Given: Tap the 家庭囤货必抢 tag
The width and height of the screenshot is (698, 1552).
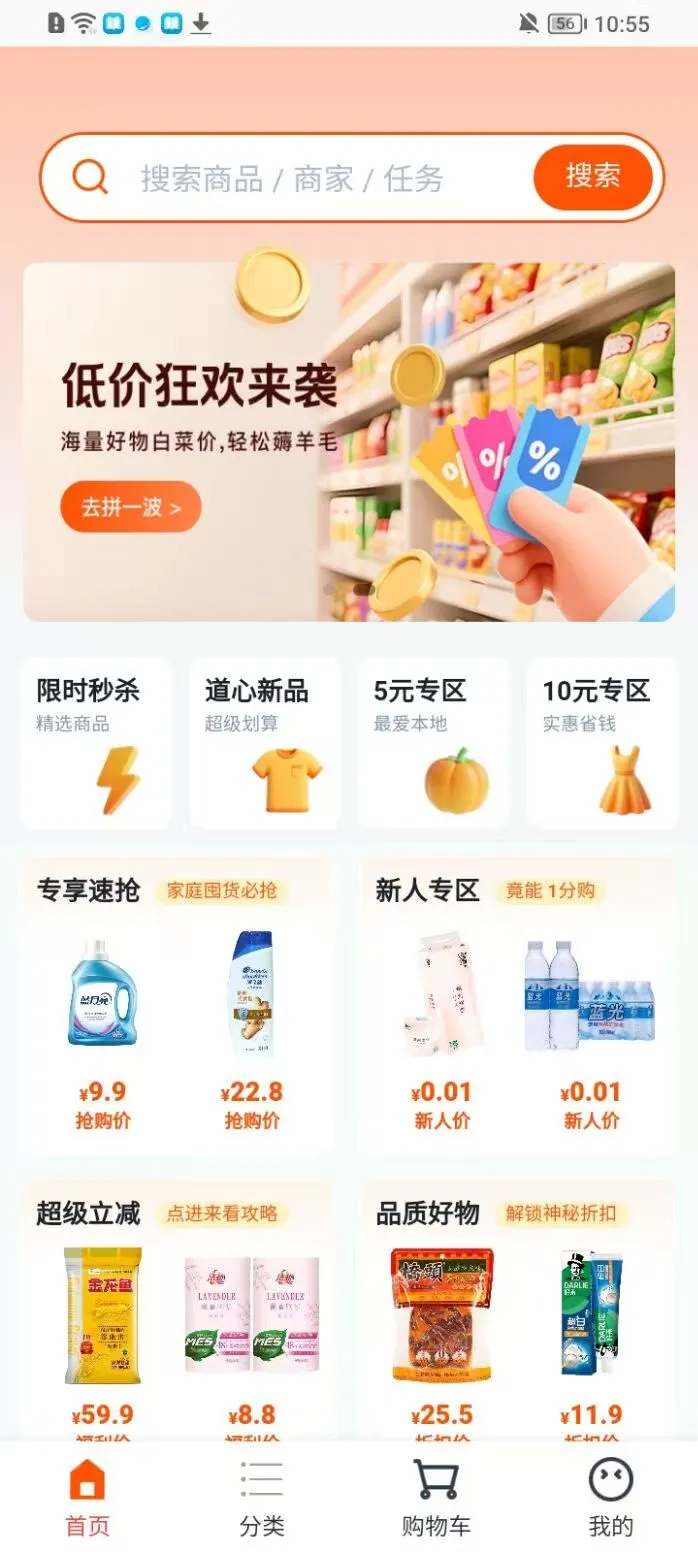Looking at the screenshot, I should (x=222, y=891).
